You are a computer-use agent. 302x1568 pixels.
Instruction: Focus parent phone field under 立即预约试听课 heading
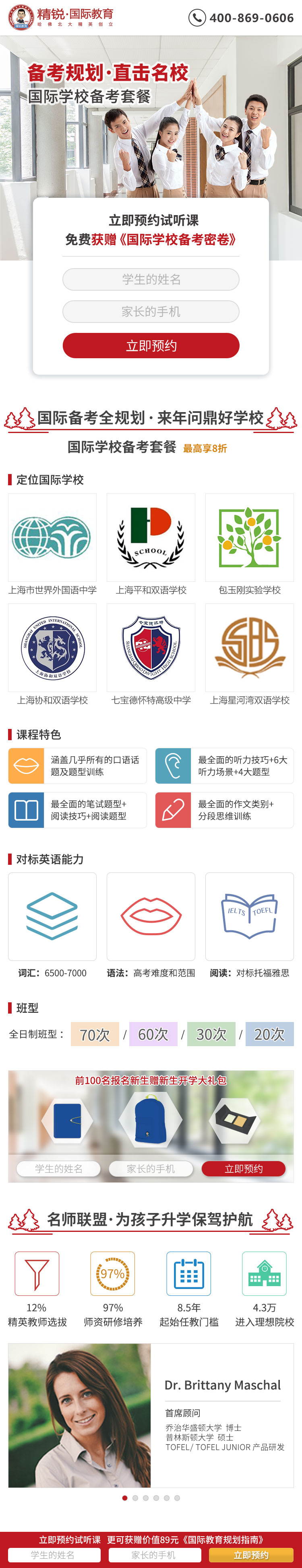[x=151, y=312]
